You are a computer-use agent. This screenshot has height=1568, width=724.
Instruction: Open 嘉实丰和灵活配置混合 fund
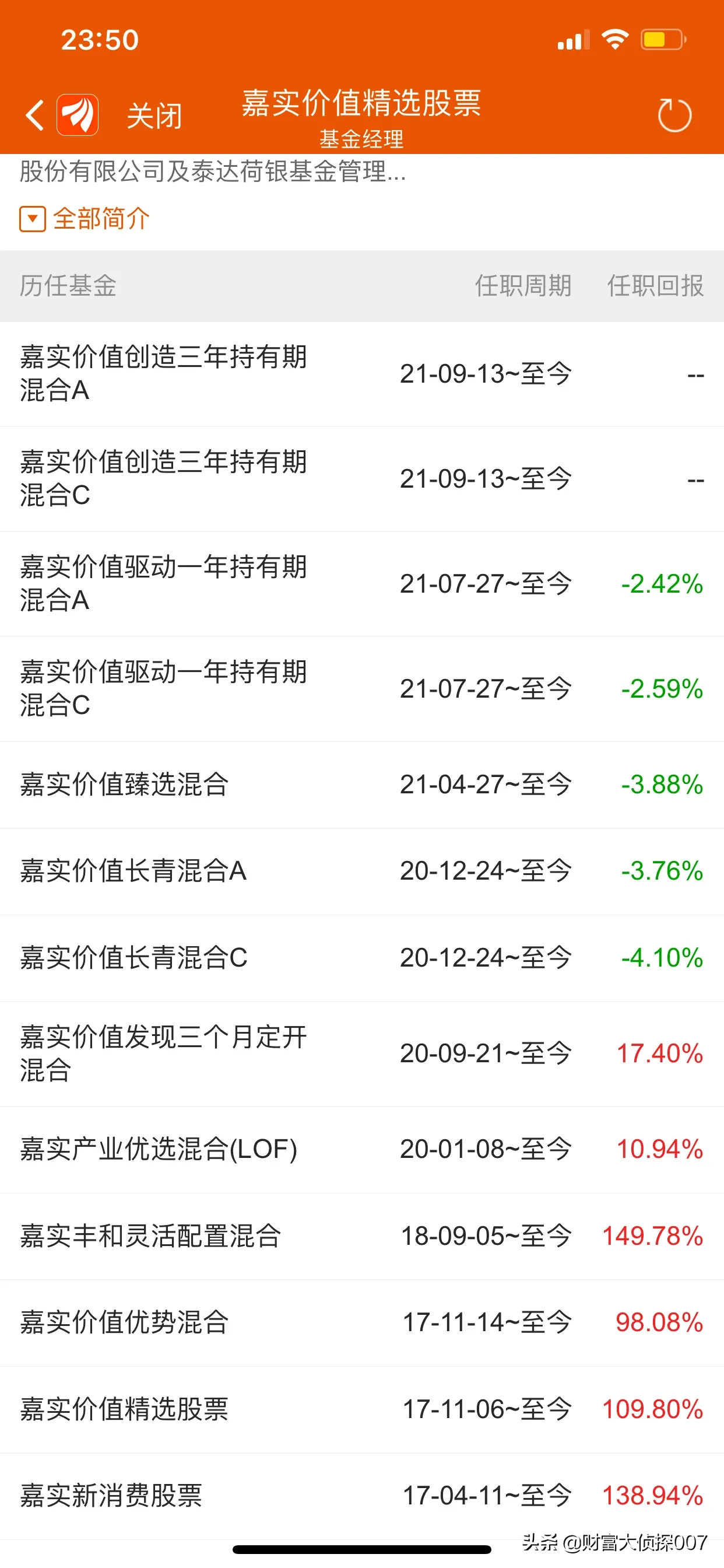click(362, 1236)
